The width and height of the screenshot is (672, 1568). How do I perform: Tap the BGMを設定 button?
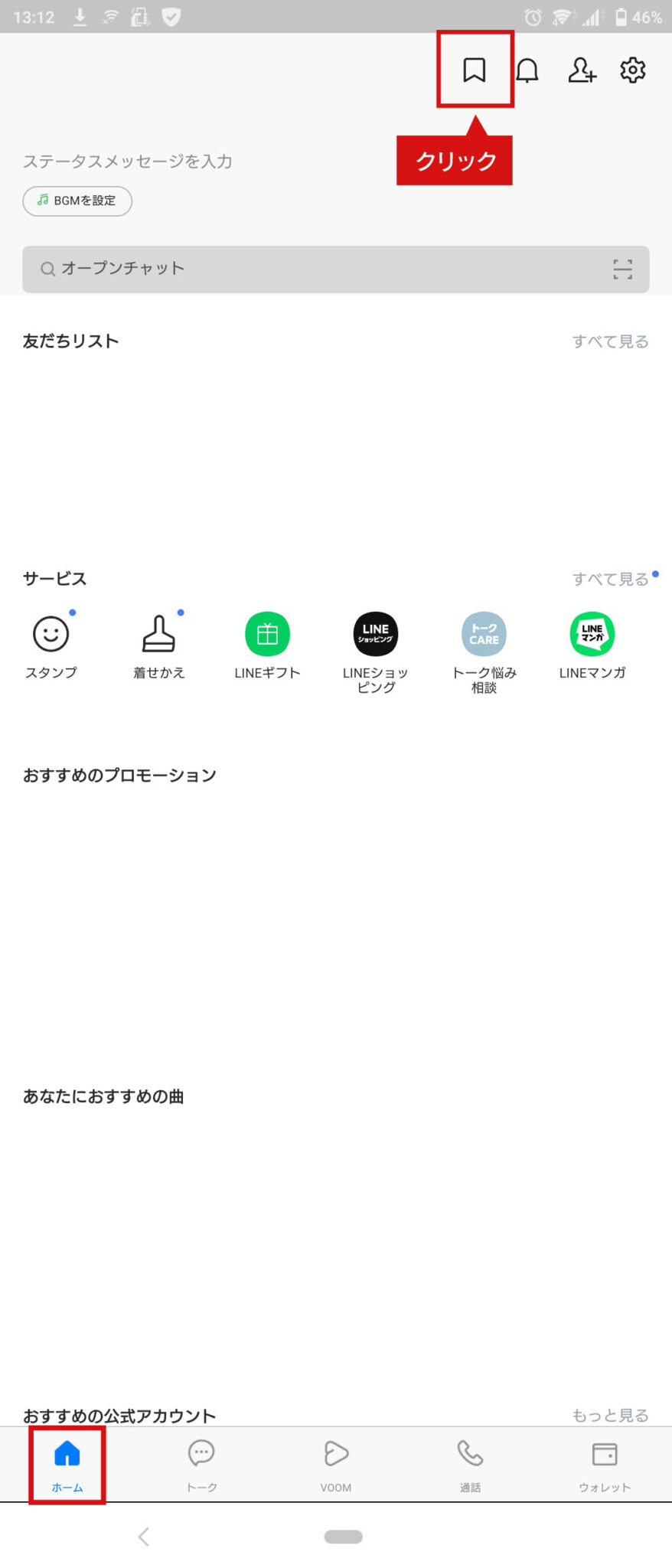[77, 201]
